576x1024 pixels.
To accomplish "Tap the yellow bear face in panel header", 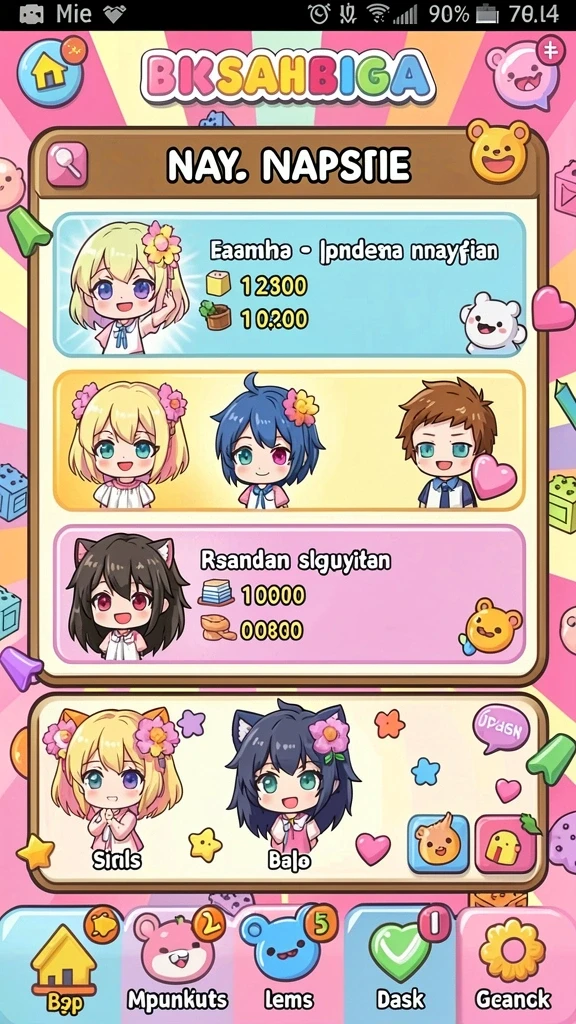I will click(498, 151).
